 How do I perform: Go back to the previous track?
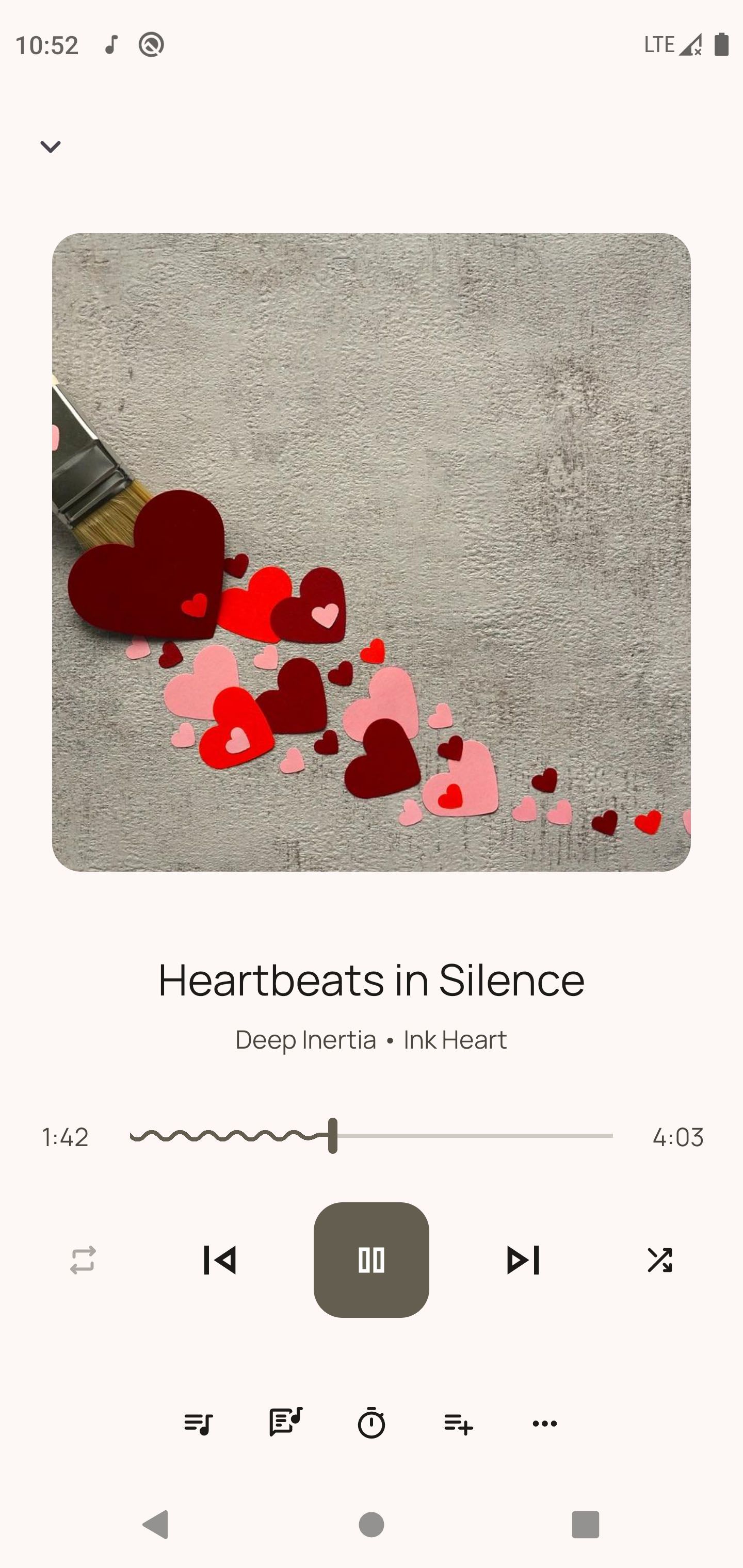[x=220, y=1260]
